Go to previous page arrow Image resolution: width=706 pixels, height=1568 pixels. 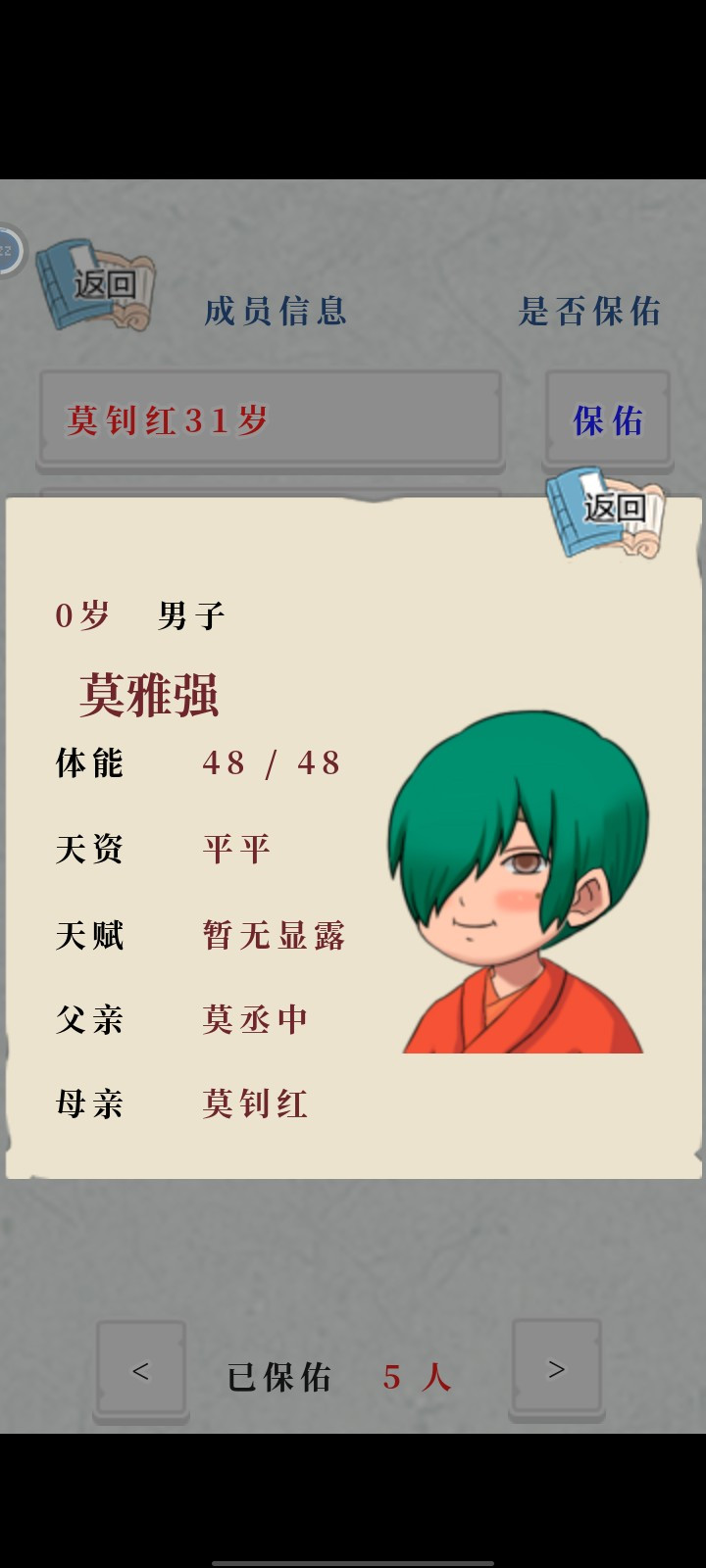coord(141,1371)
